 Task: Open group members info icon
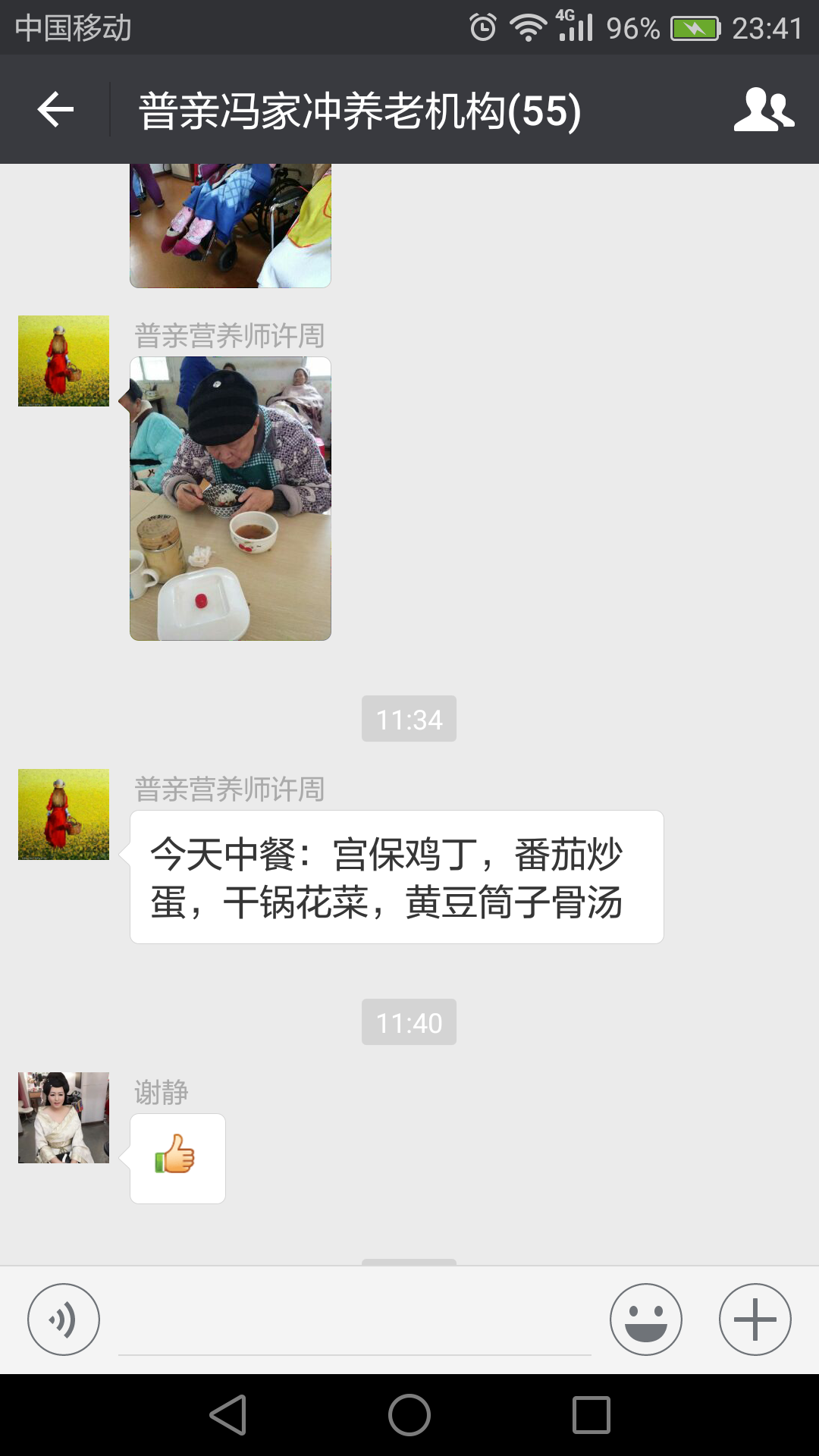click(764, 110)
